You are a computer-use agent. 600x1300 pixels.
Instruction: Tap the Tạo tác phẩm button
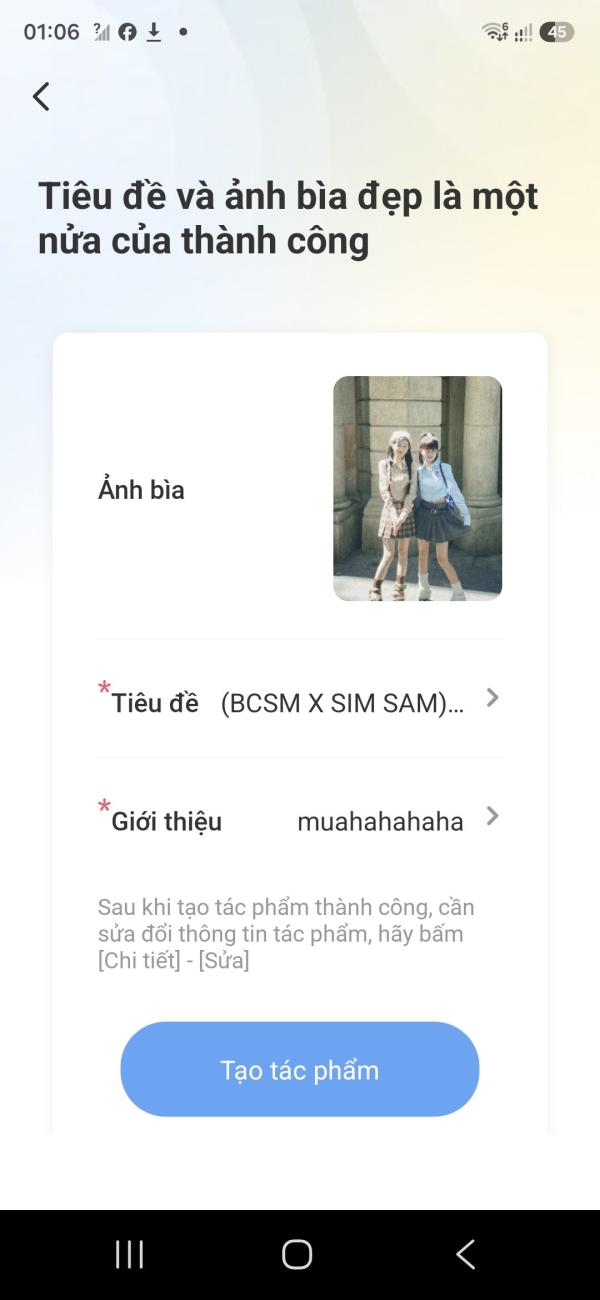[300, 1069]
